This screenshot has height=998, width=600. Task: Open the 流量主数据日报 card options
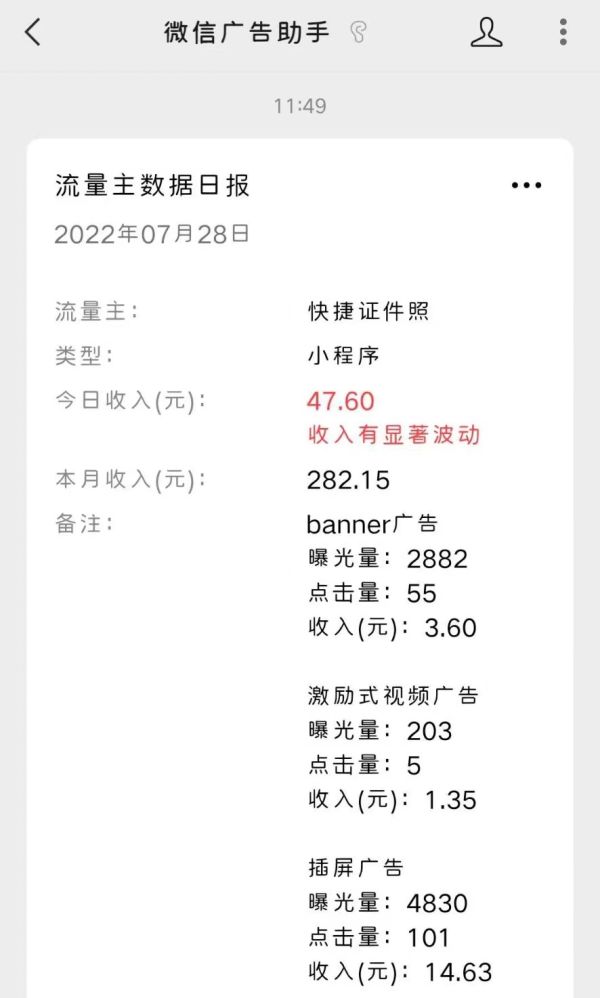pos(526,185)
